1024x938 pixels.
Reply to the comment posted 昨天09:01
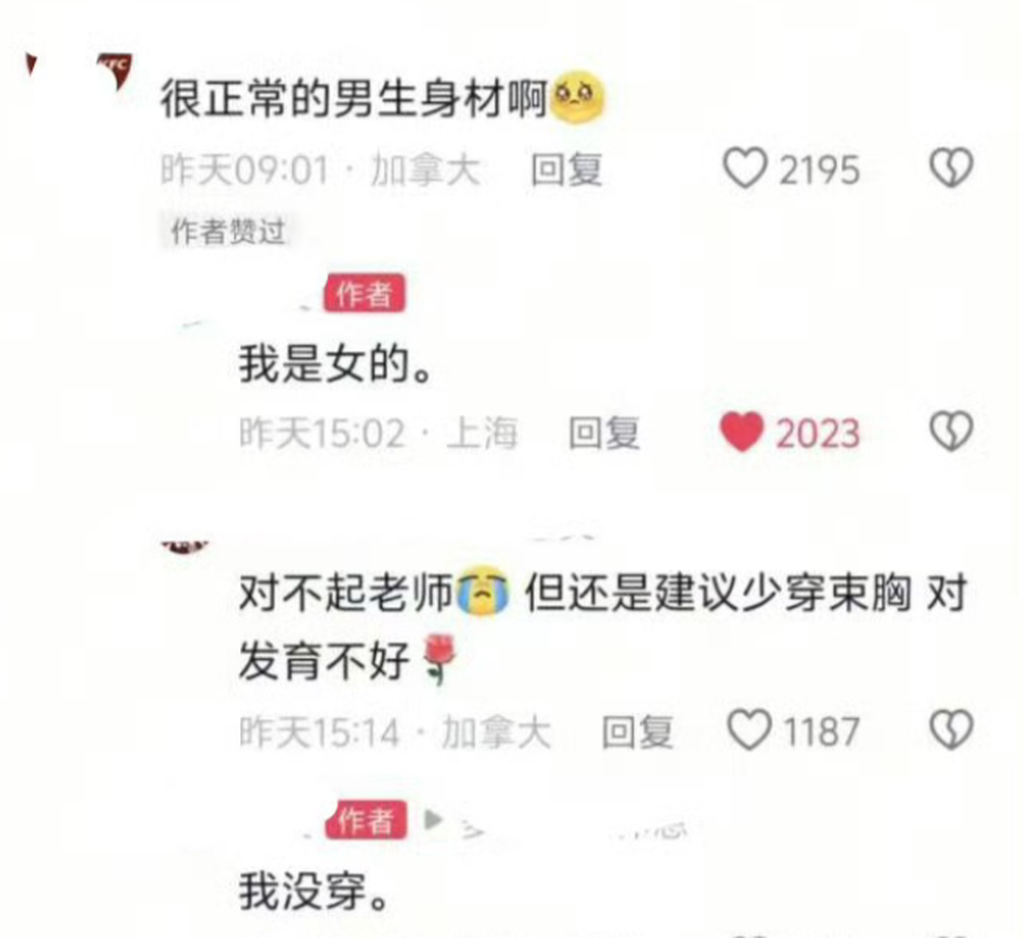[566, 171]
